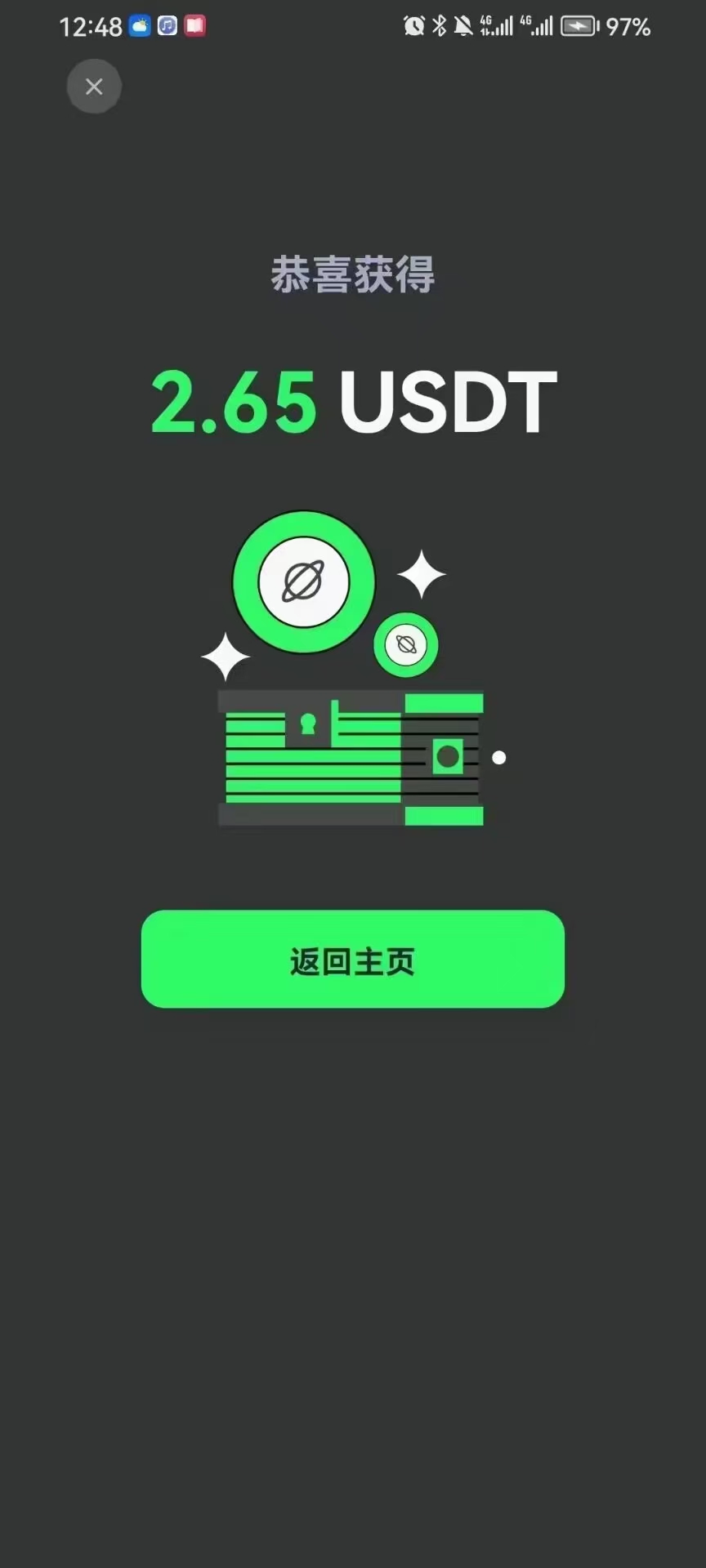The image size is (706, 1568).
Task: Open the weather app icon in status bar
Action: pos(139,26)
